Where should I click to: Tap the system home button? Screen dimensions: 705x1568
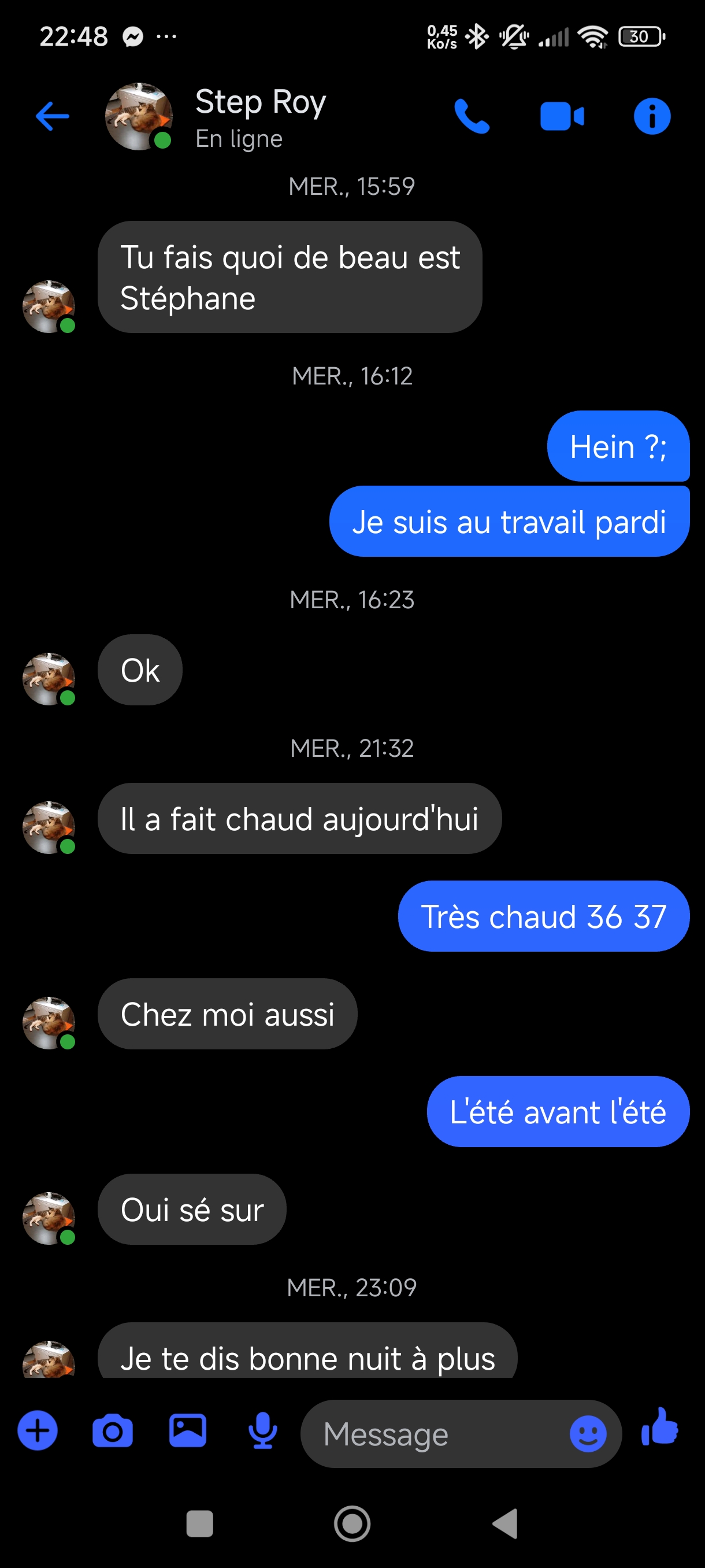coord(352,1524)
